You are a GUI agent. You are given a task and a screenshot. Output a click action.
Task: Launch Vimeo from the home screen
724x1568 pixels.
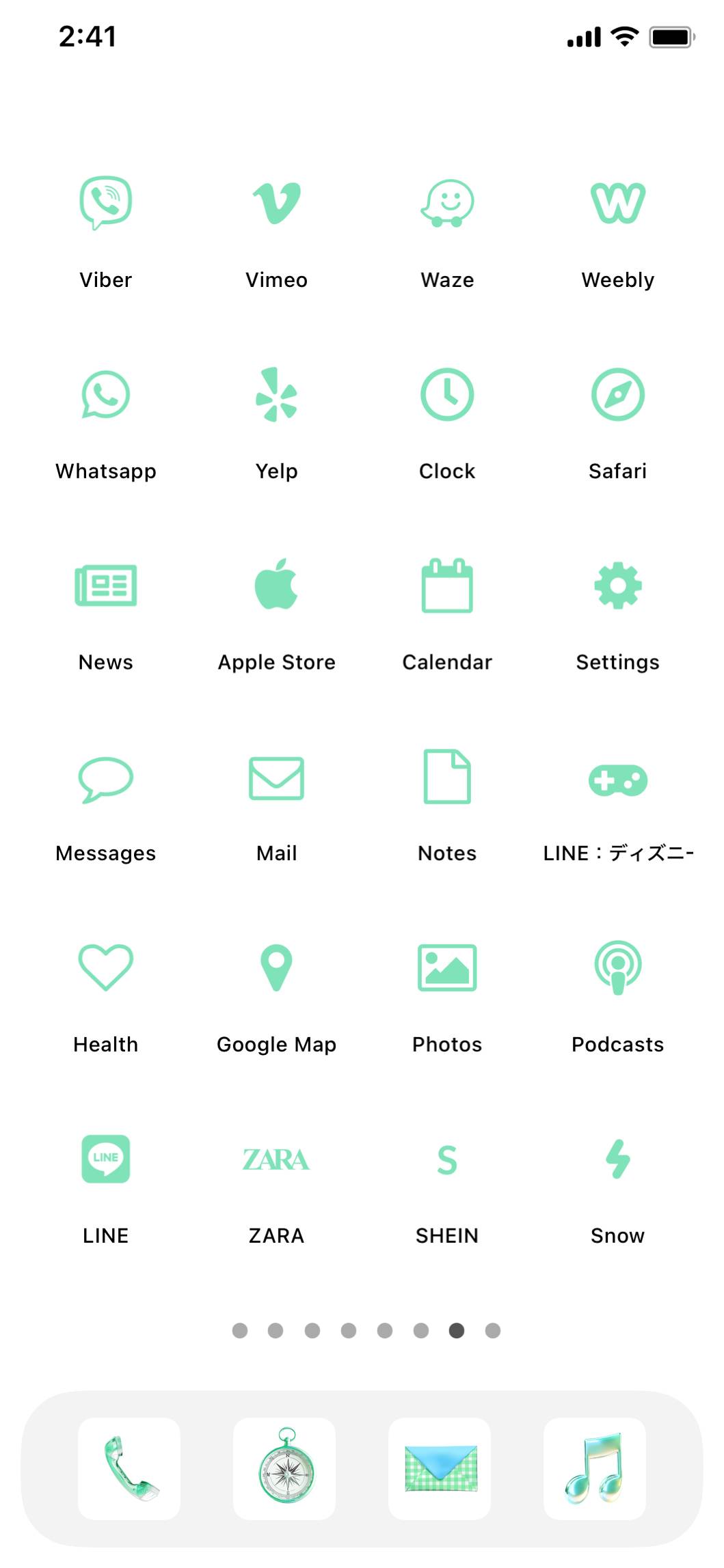[276, 203]
